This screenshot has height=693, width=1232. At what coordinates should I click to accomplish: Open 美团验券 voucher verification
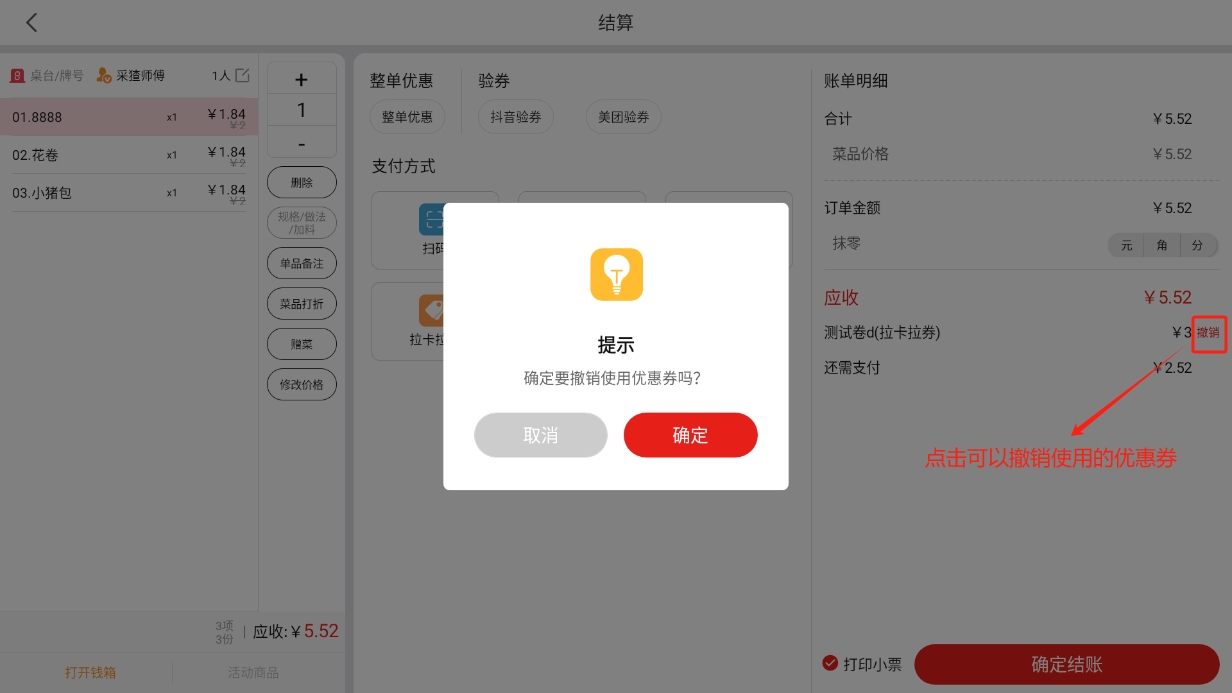pos(623,117)
